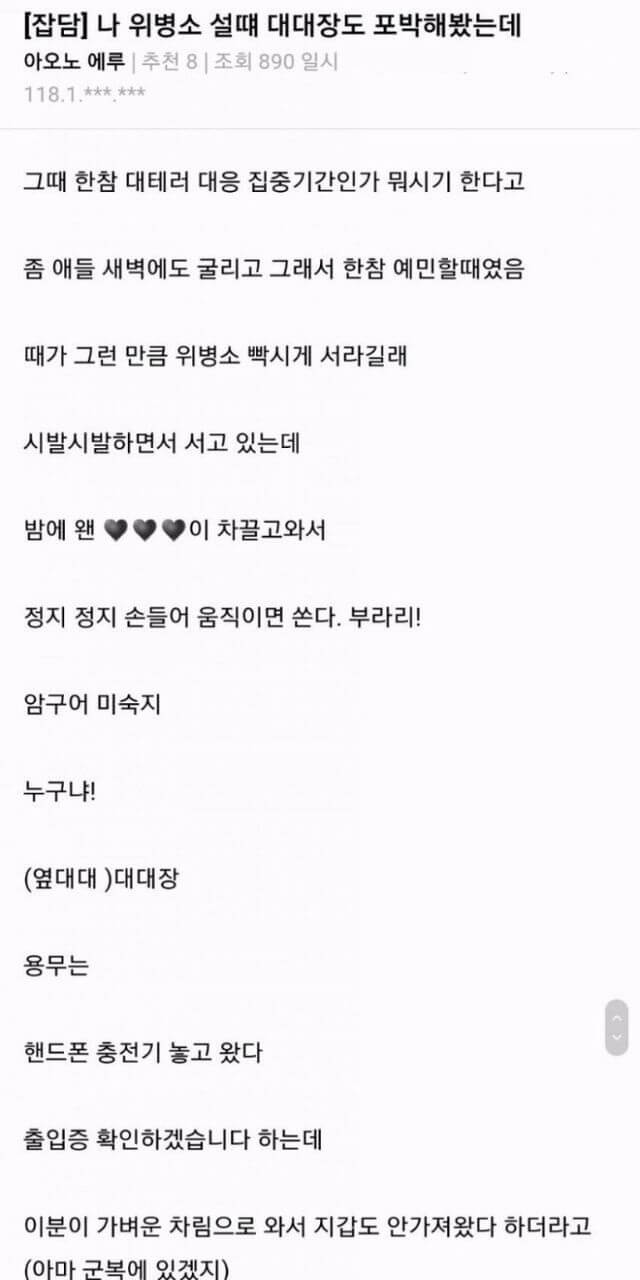Tap the scroll handle with up and down arrows

coord(617,1026)
